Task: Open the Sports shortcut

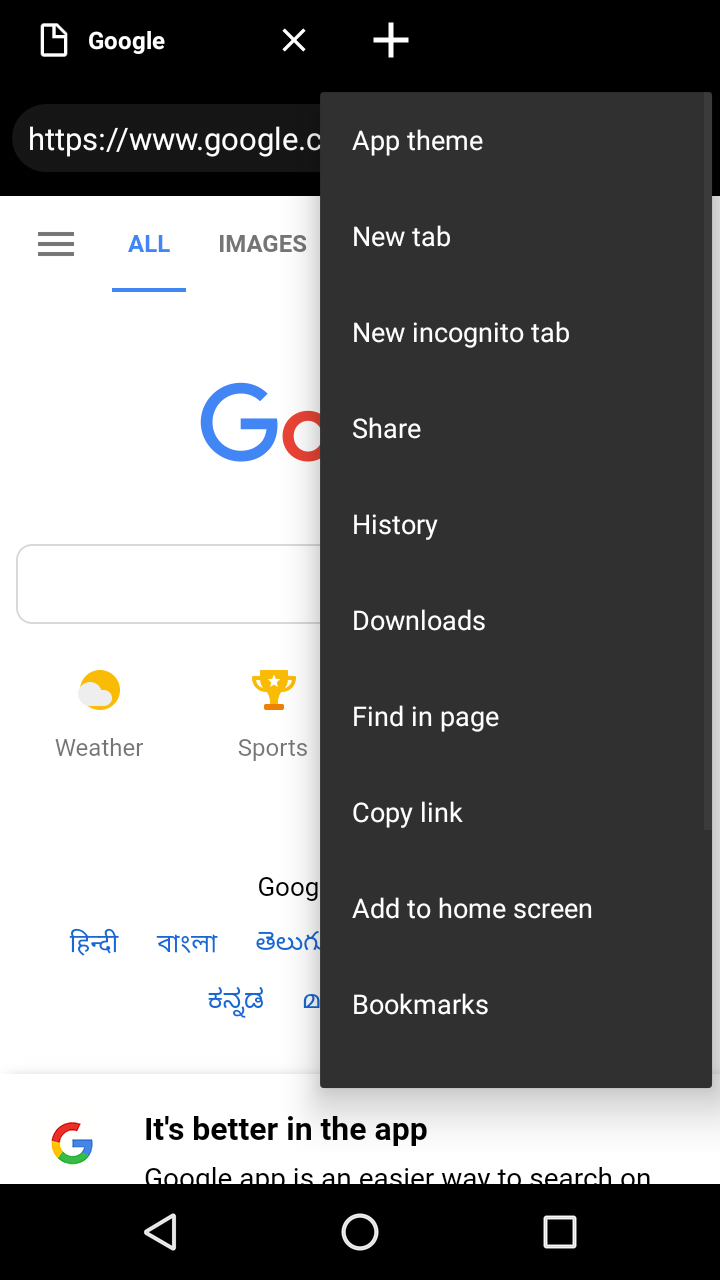Action: (x=273, y=712)
